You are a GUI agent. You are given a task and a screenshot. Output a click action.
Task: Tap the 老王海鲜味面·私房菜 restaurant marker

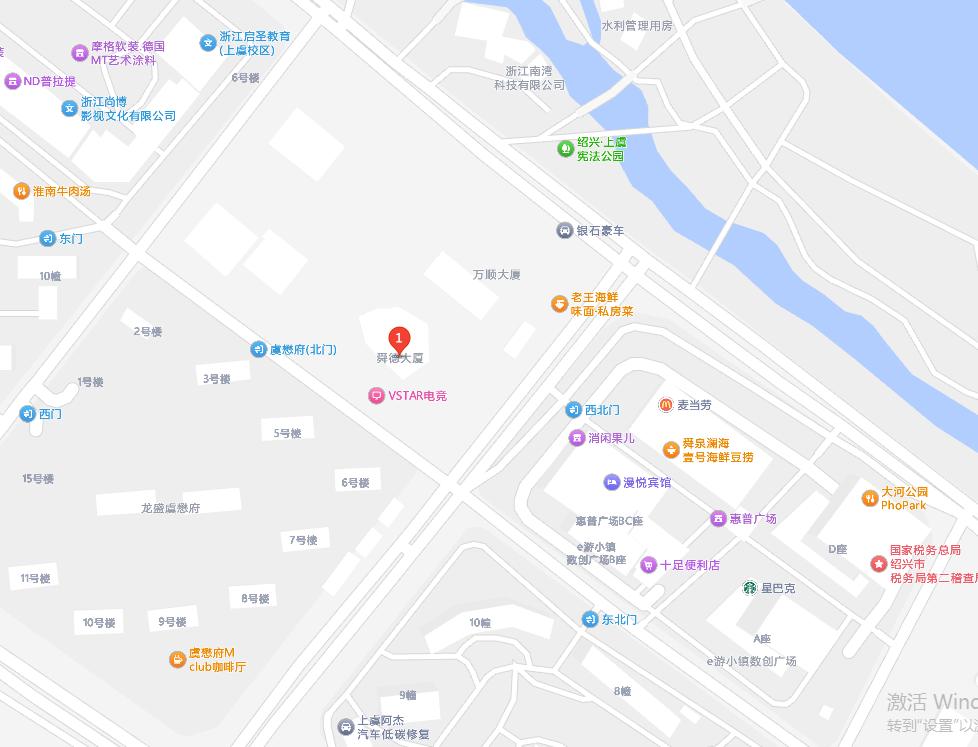coord(559,304)
